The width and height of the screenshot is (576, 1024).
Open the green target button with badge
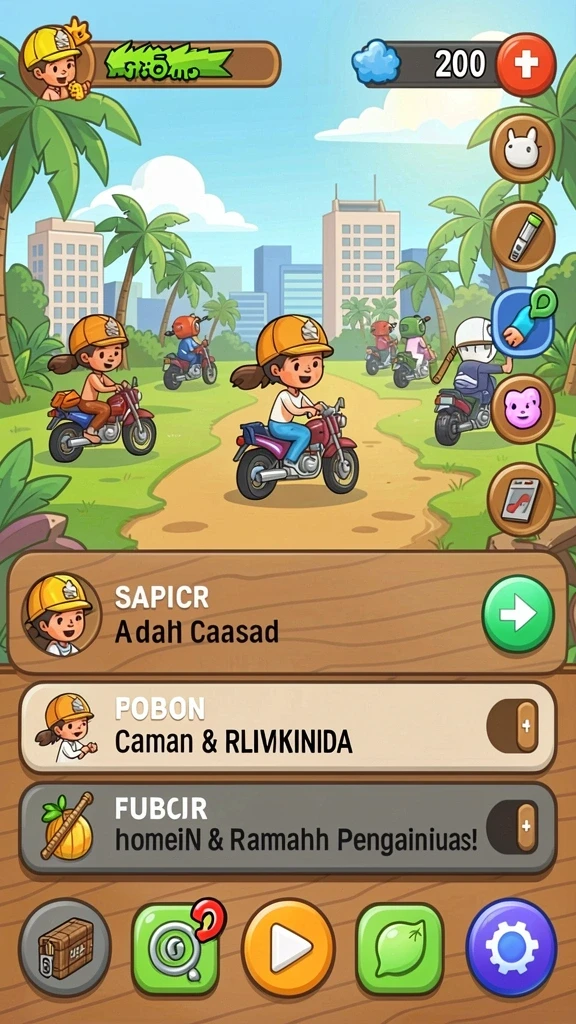(x=176, y=948)
